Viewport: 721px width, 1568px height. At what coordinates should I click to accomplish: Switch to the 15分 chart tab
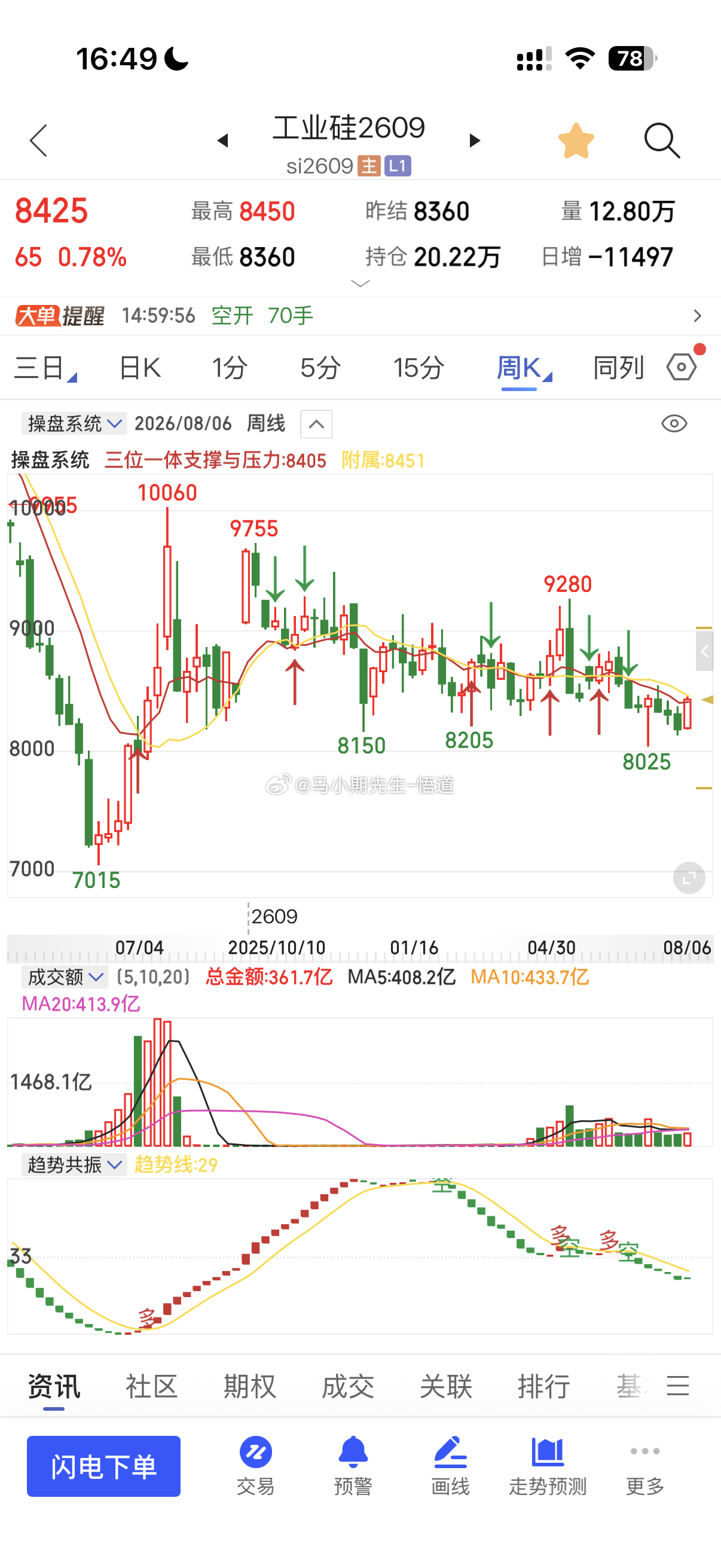[418, 368]
